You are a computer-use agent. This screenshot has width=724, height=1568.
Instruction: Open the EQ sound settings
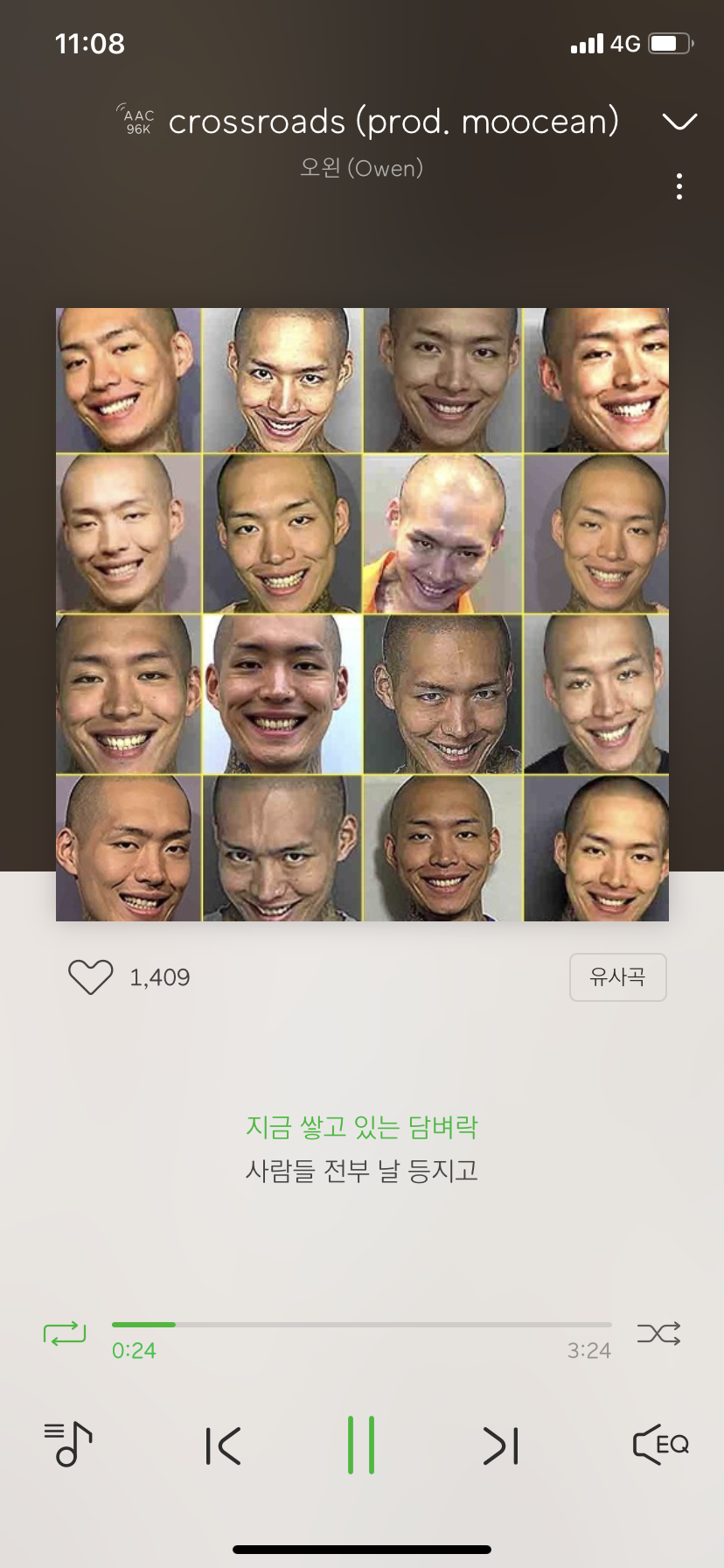[660, 1444]
